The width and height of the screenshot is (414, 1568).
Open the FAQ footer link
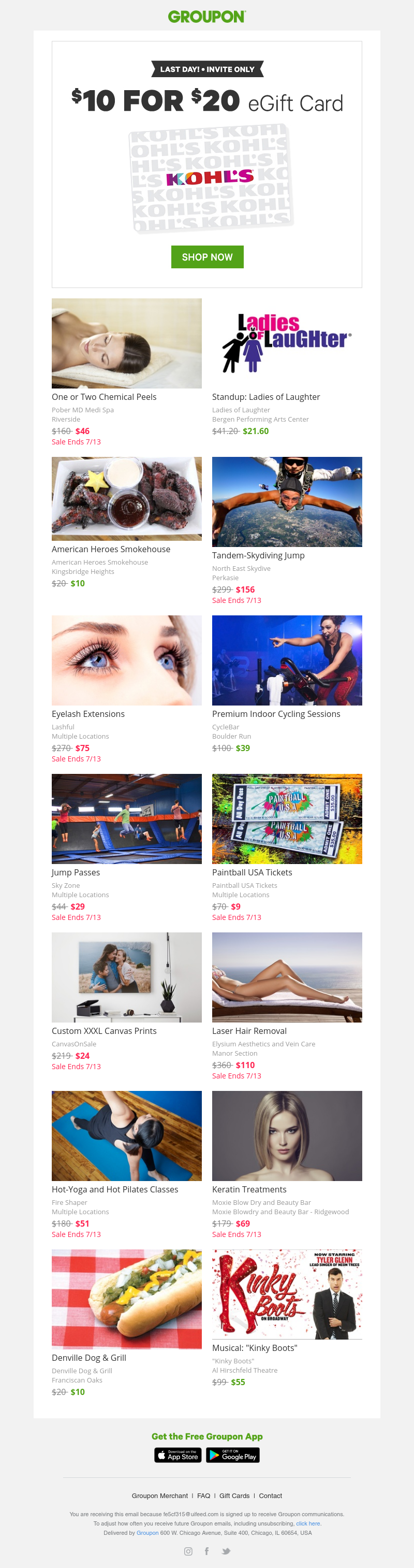(204, 1495)
